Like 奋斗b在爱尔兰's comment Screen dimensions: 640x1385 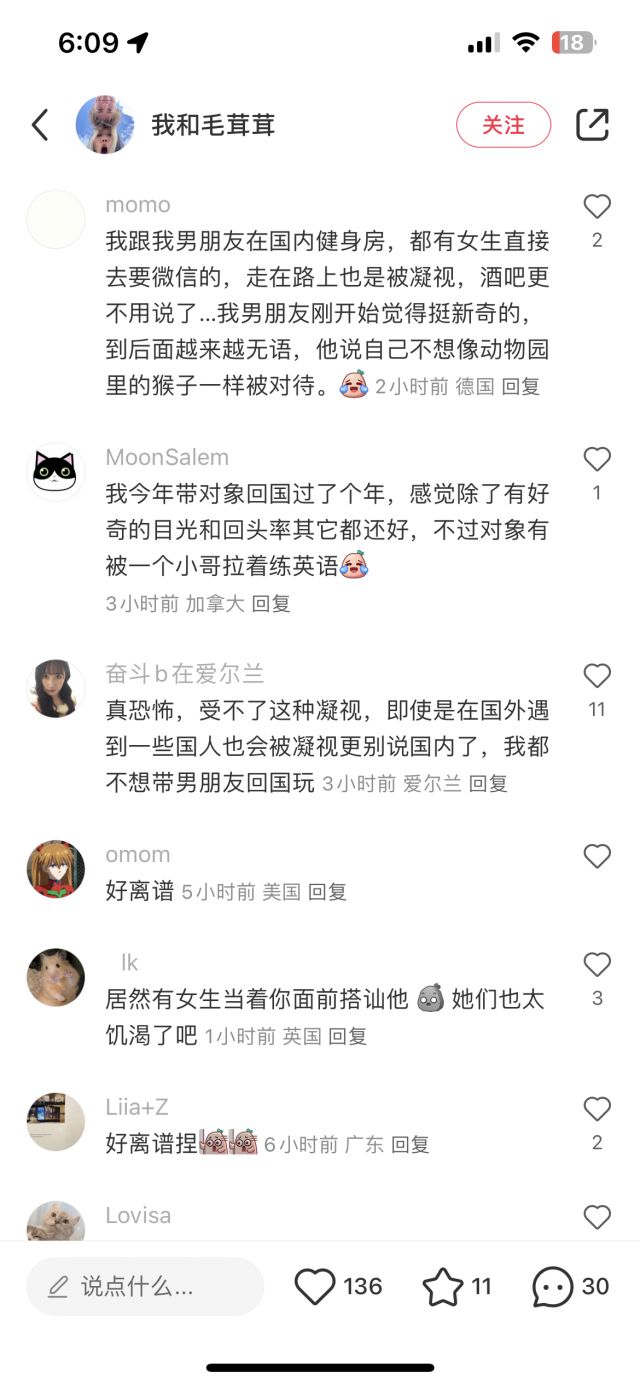coord(597,677)
